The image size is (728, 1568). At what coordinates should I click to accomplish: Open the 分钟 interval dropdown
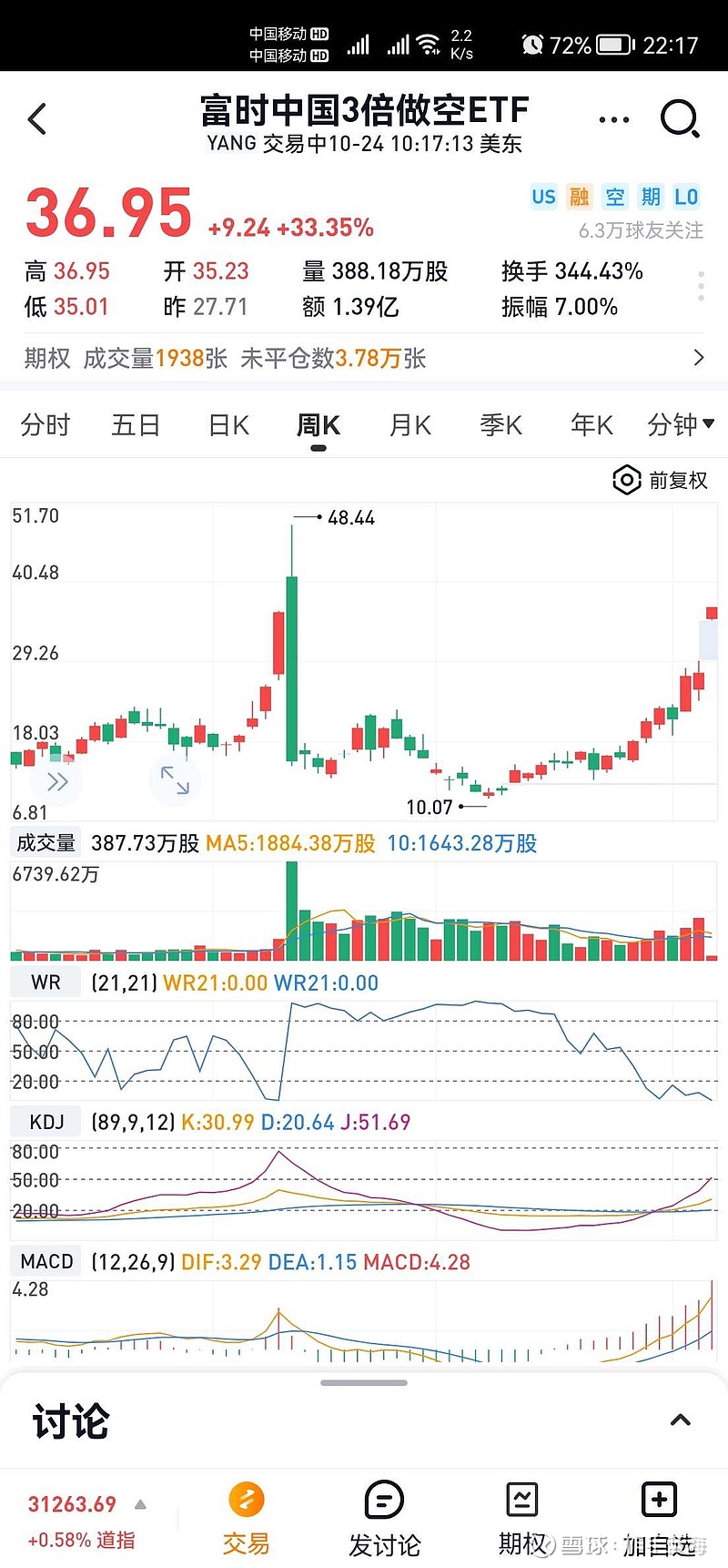click(681, 424)
